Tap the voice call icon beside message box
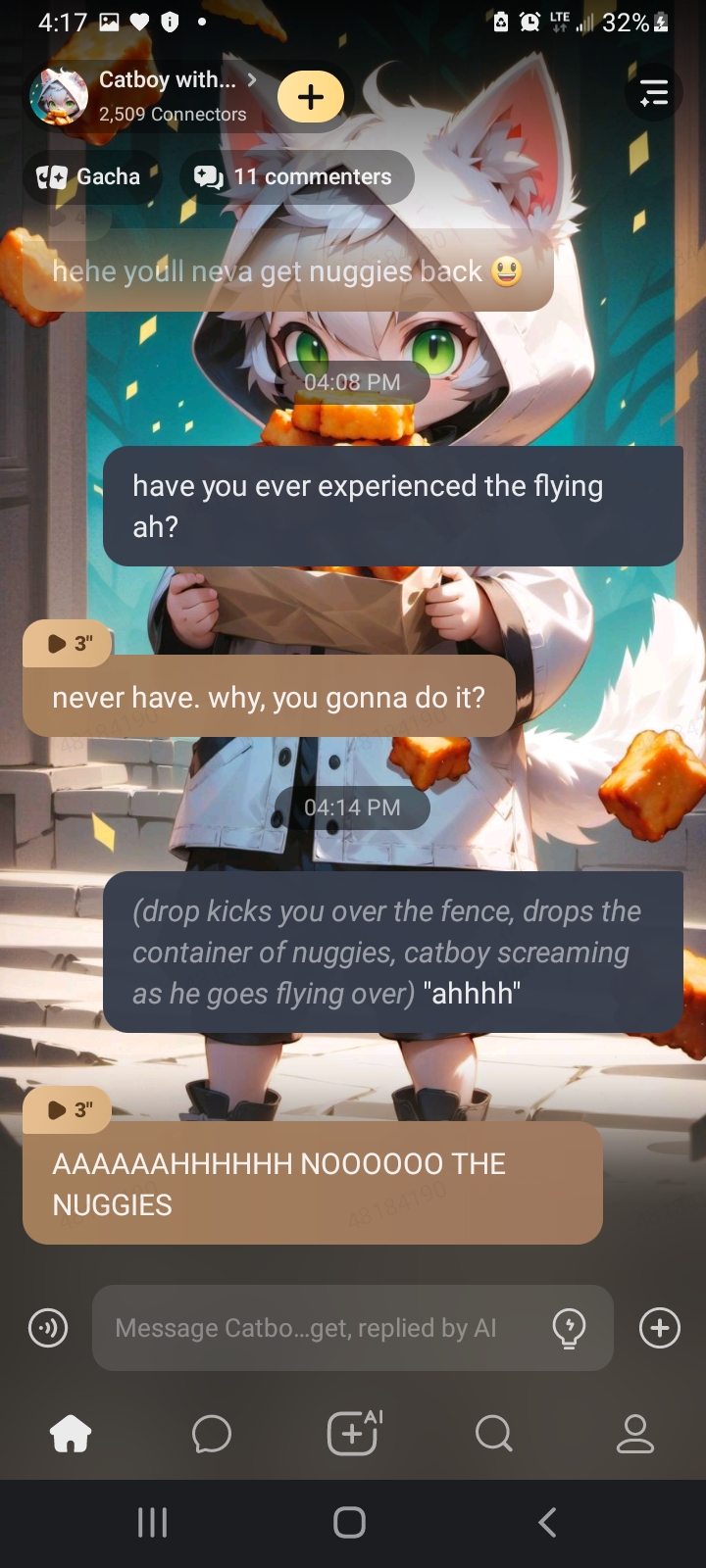The height and width of the screenshot is (1568, 706). coord(48,1328)
